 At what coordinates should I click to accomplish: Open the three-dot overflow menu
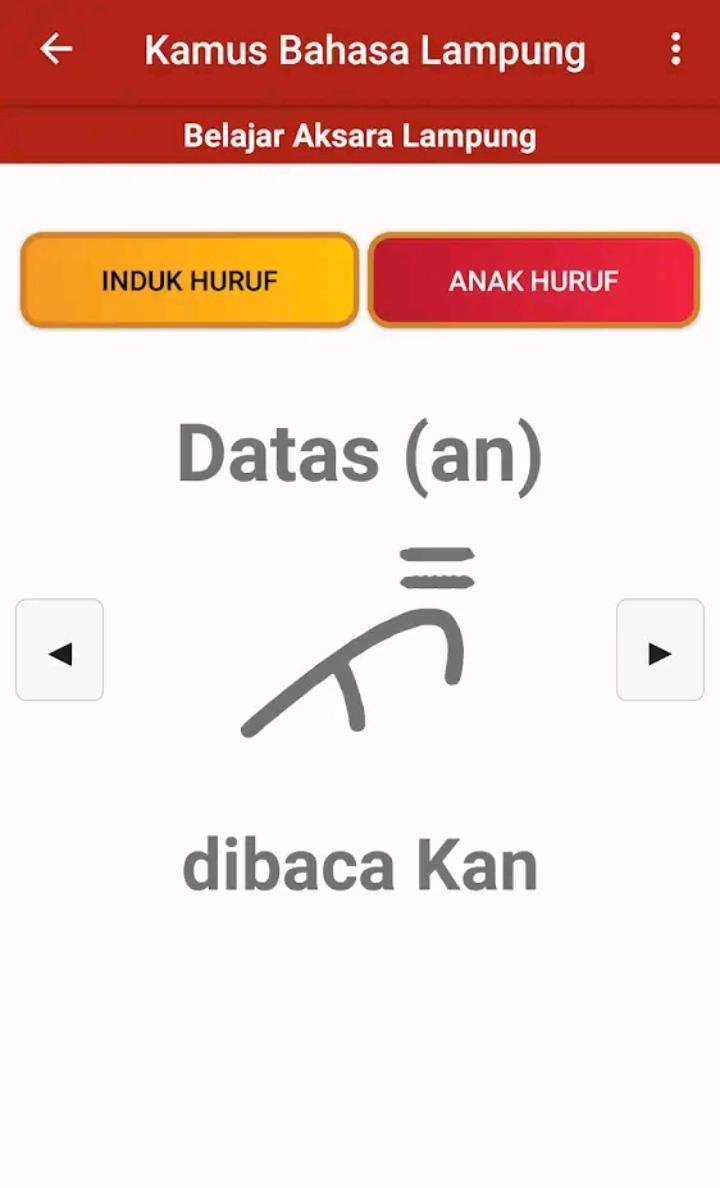[x=676, y=49]
